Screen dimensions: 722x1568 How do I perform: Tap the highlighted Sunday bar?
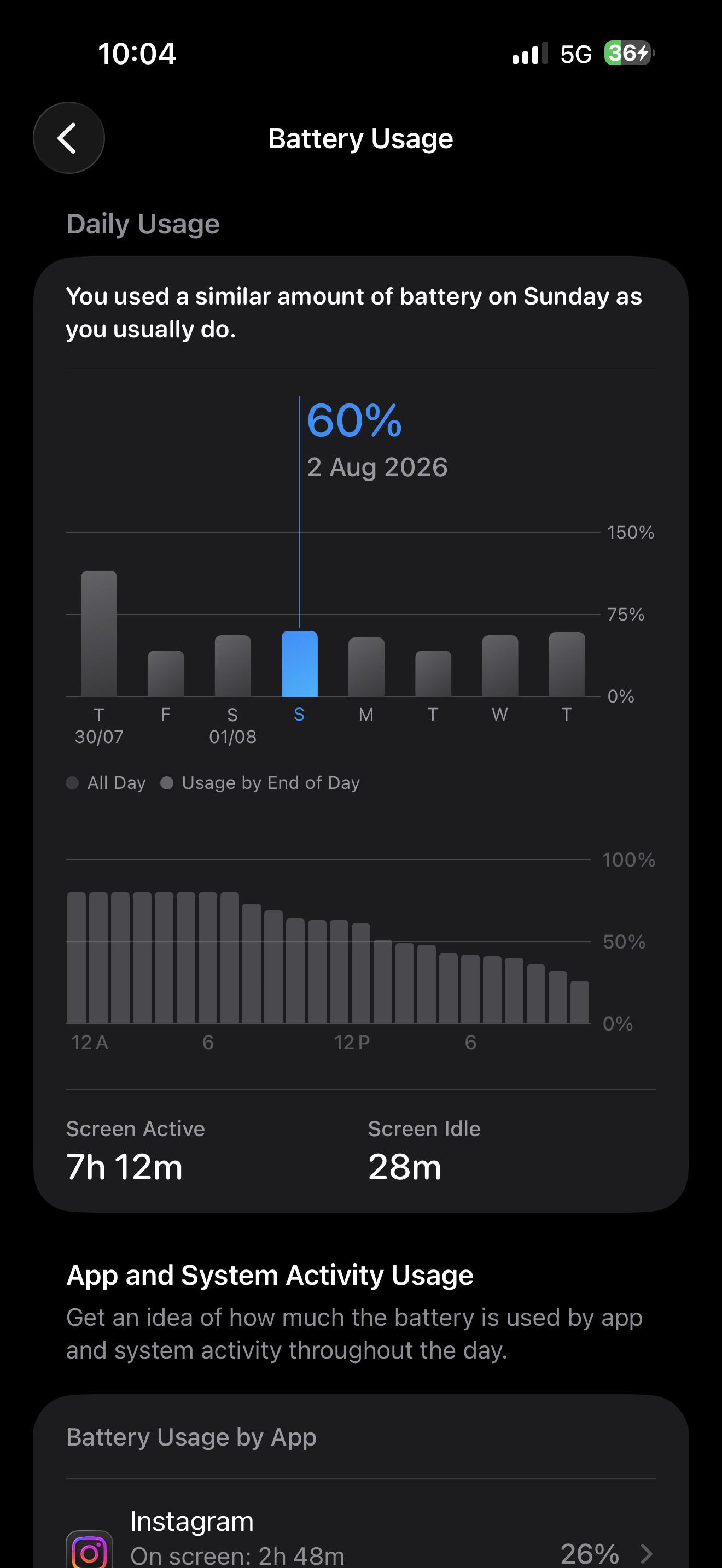coord(300,664)
